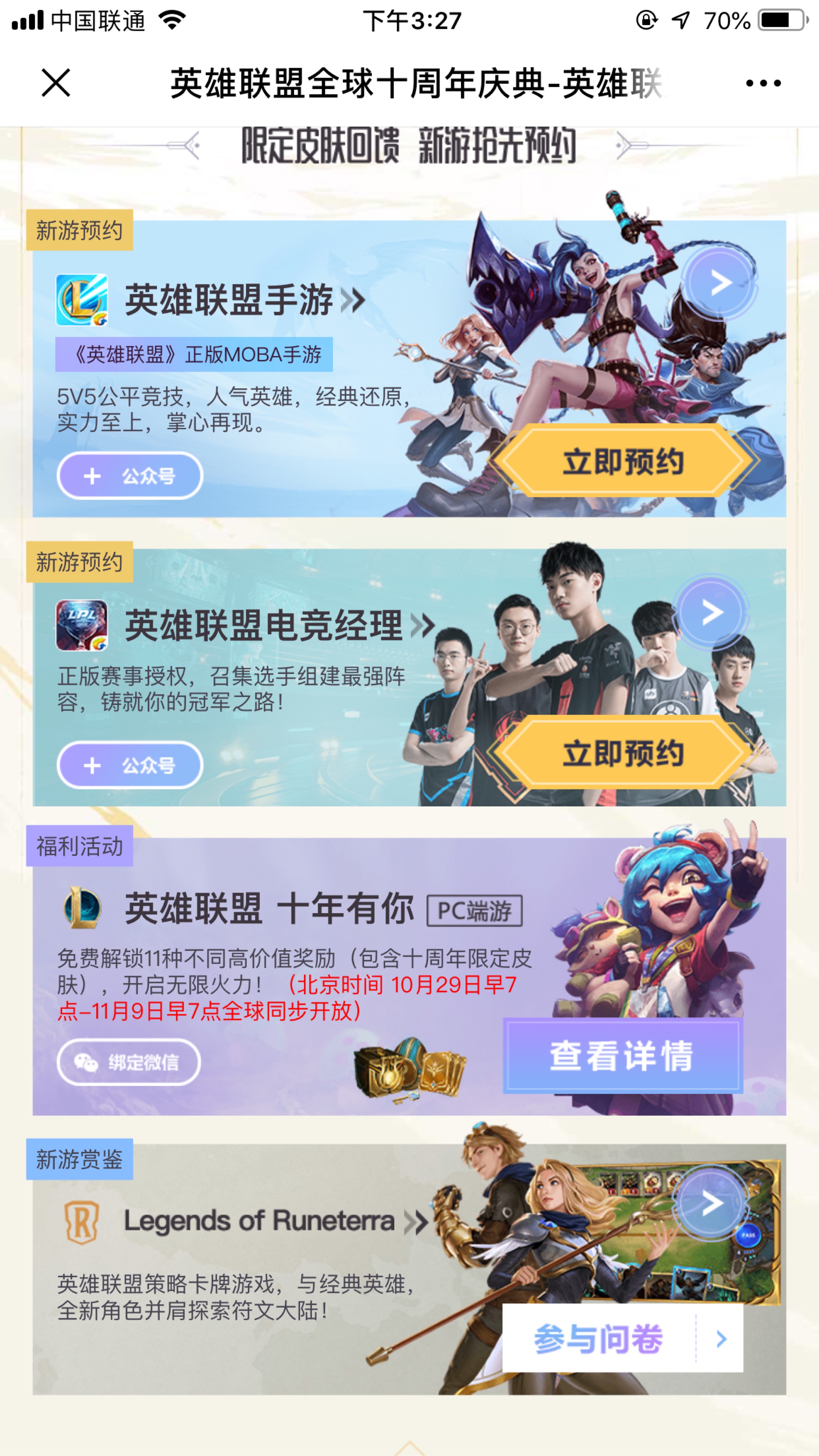Open the three-dot more options menu
Screen dimensions: 819x1456
click(x=763, y=83)
